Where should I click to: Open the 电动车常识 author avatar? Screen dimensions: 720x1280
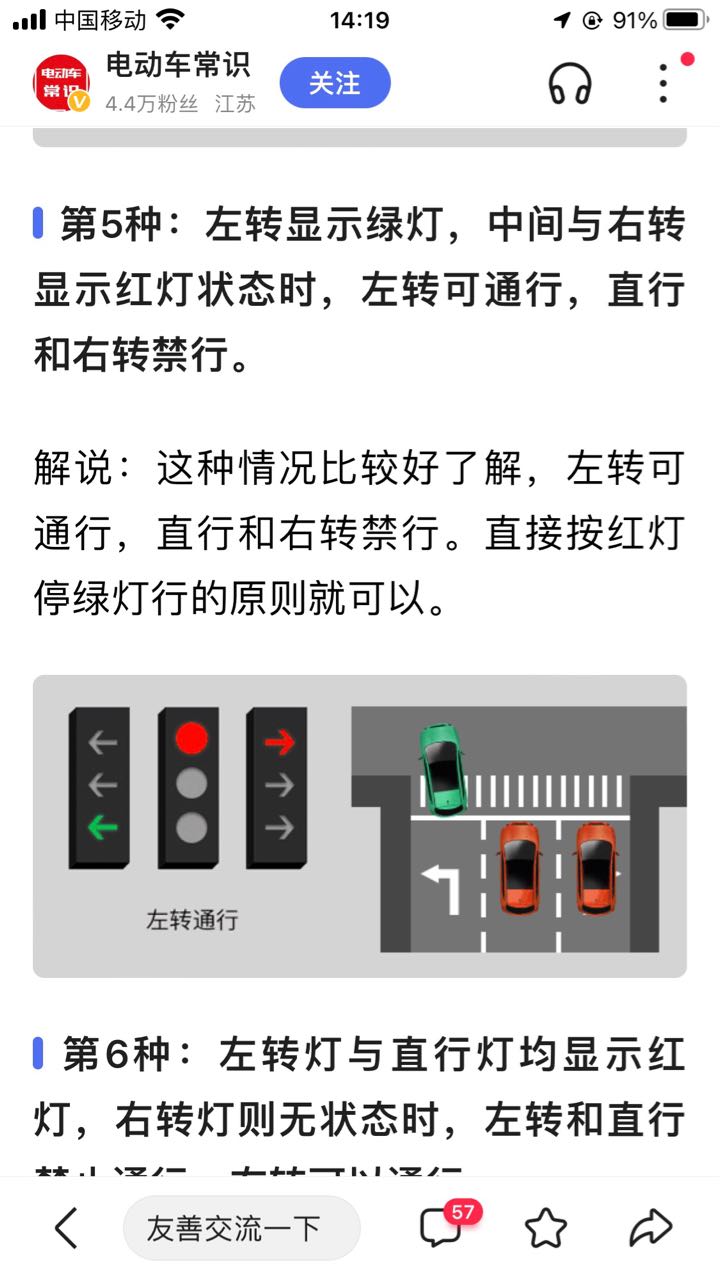pos(62,83)
